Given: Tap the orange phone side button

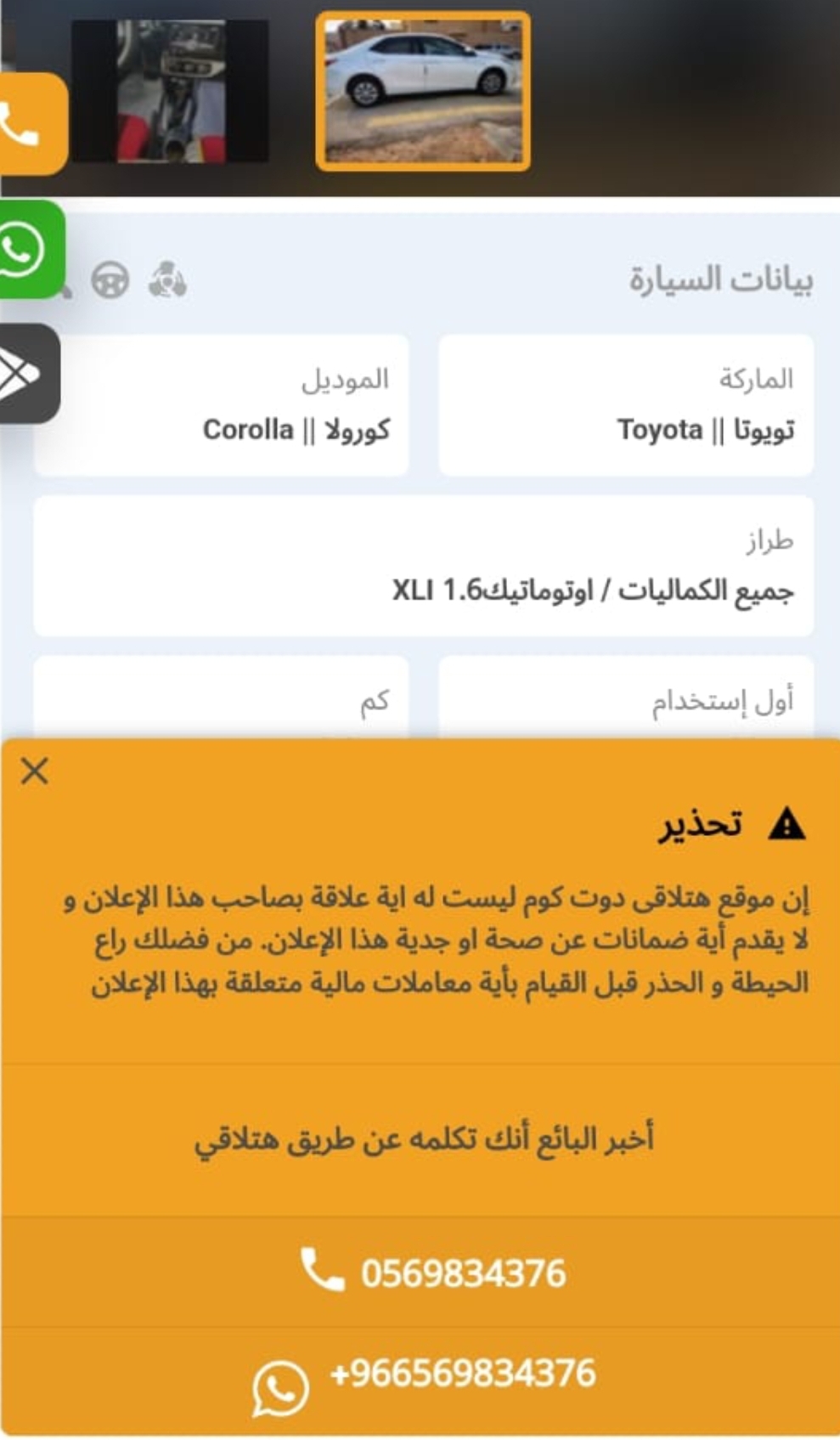Looking at the screenshot, I should pos(32,124).
